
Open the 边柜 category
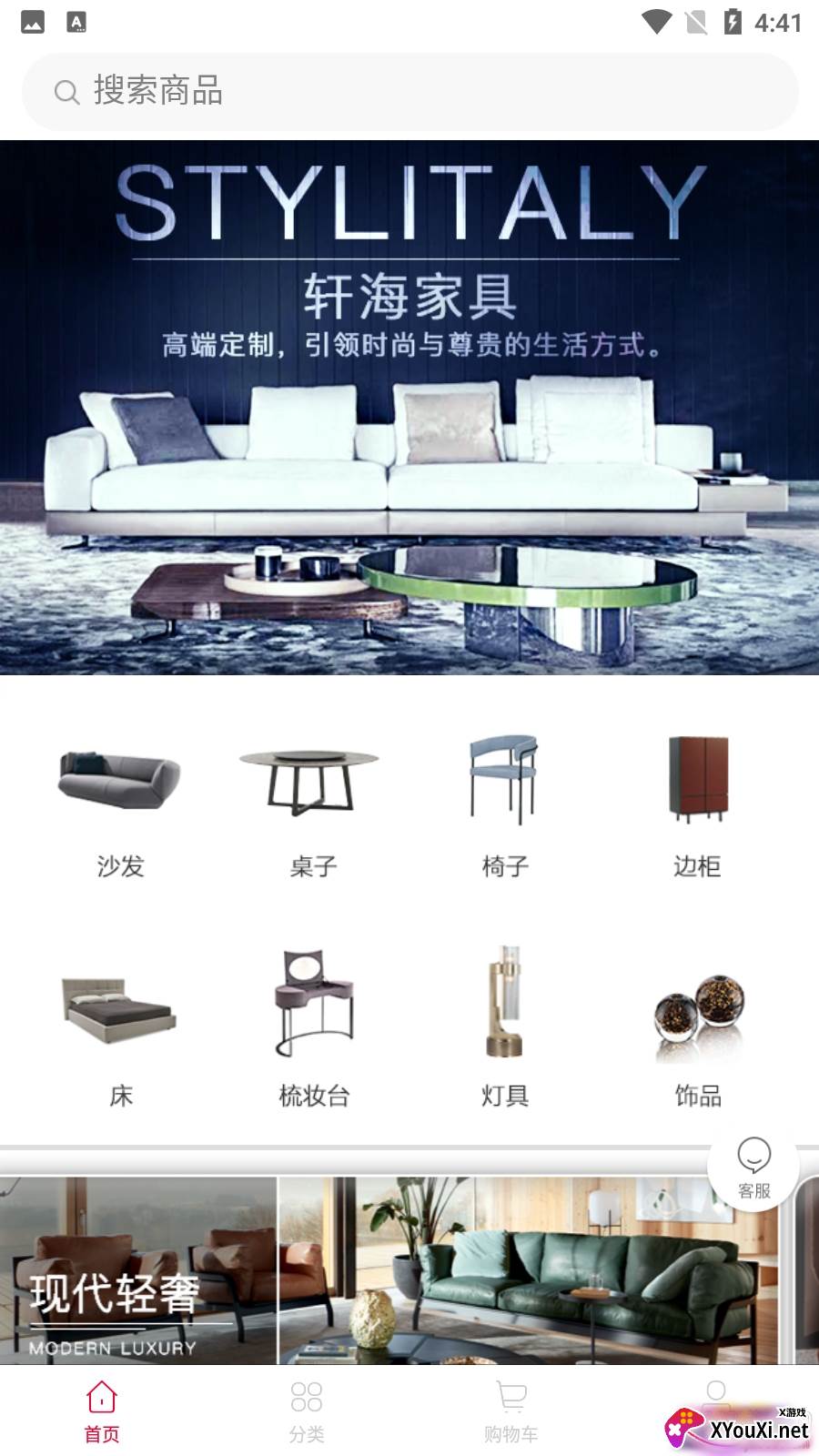tap(697, 805)
